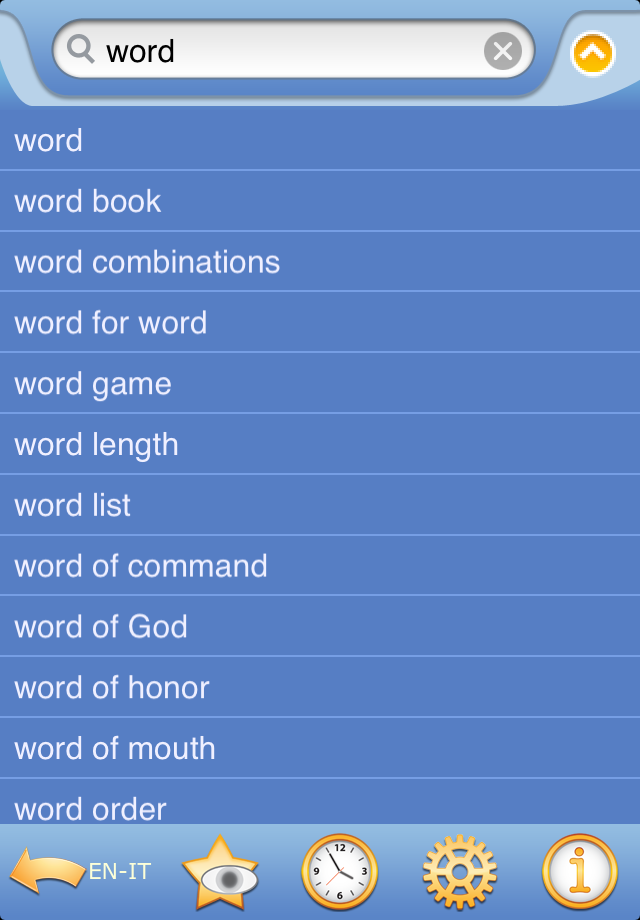
Task: Open the "word order" entry
Action: (x=320, y=805)
